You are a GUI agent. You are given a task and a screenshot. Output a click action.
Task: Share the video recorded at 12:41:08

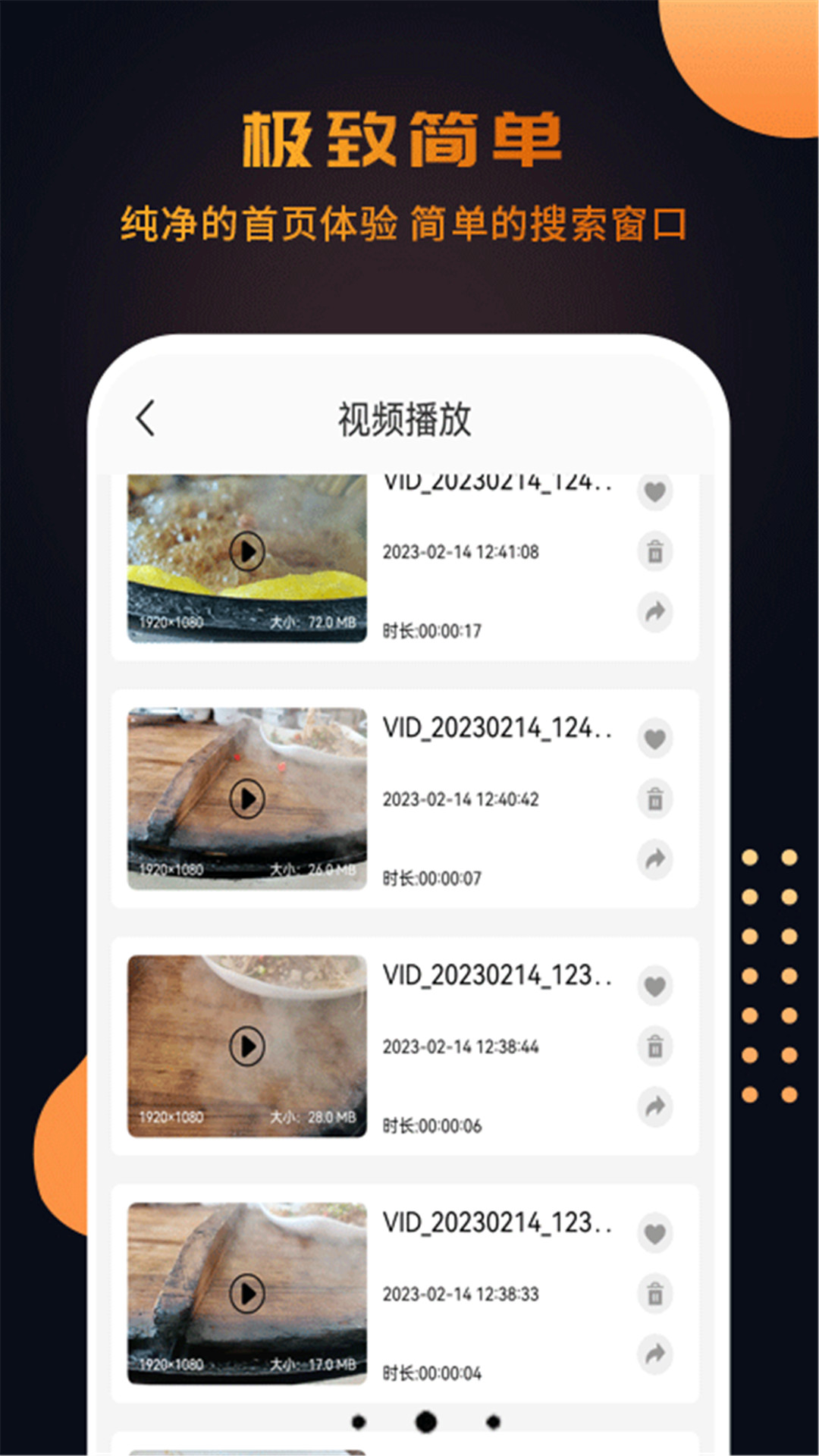pos(654,610)
